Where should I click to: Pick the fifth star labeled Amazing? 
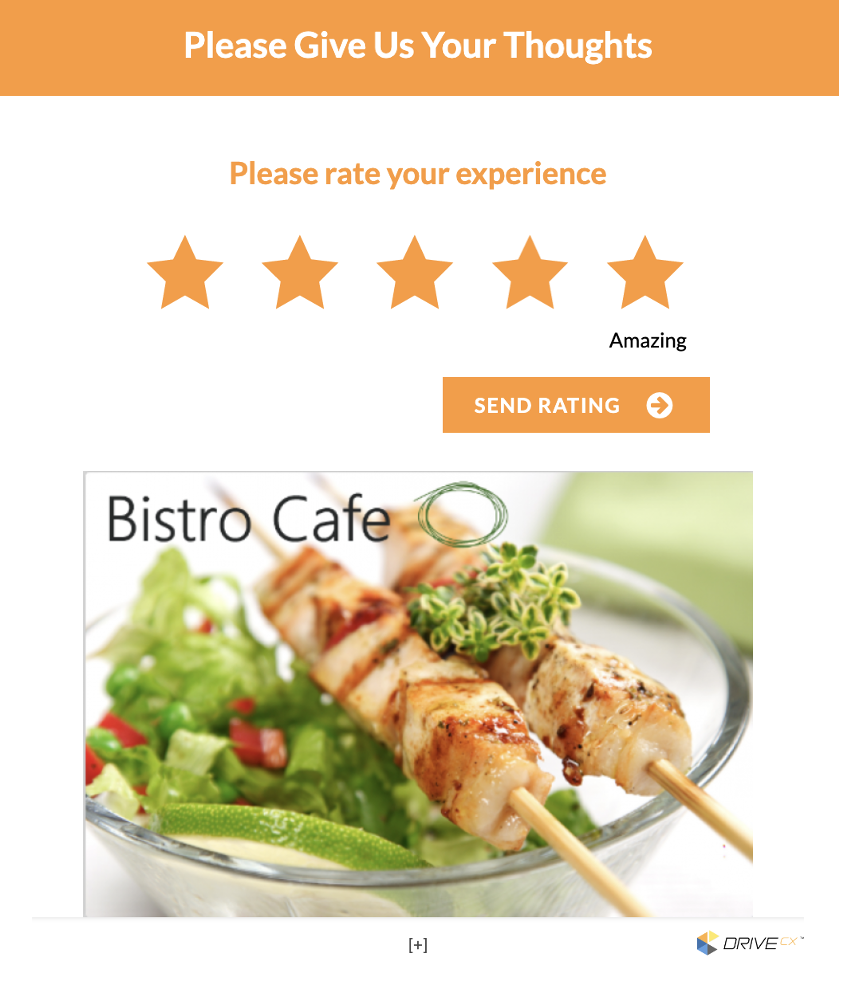[x=645, y=275]
